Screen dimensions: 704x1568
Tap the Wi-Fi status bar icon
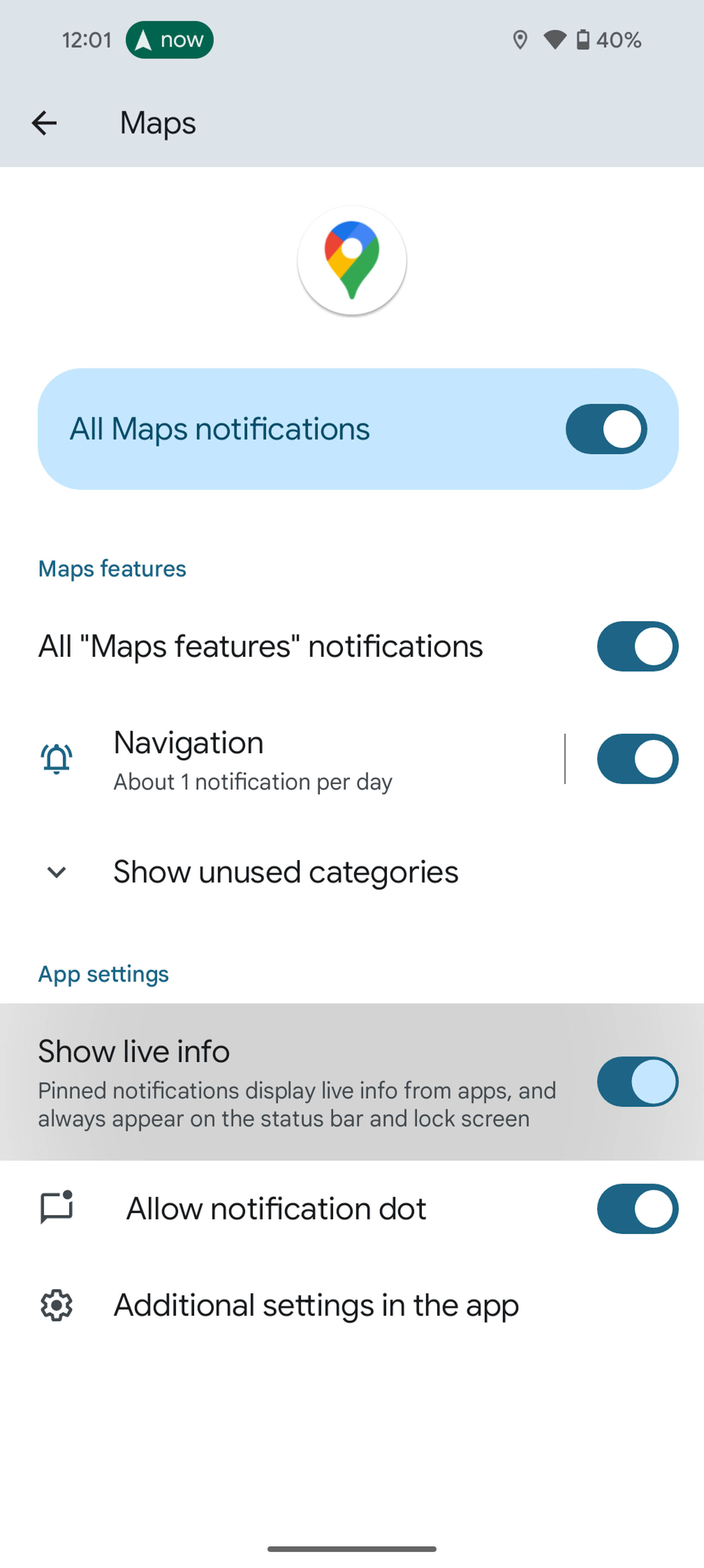point(555,39)
